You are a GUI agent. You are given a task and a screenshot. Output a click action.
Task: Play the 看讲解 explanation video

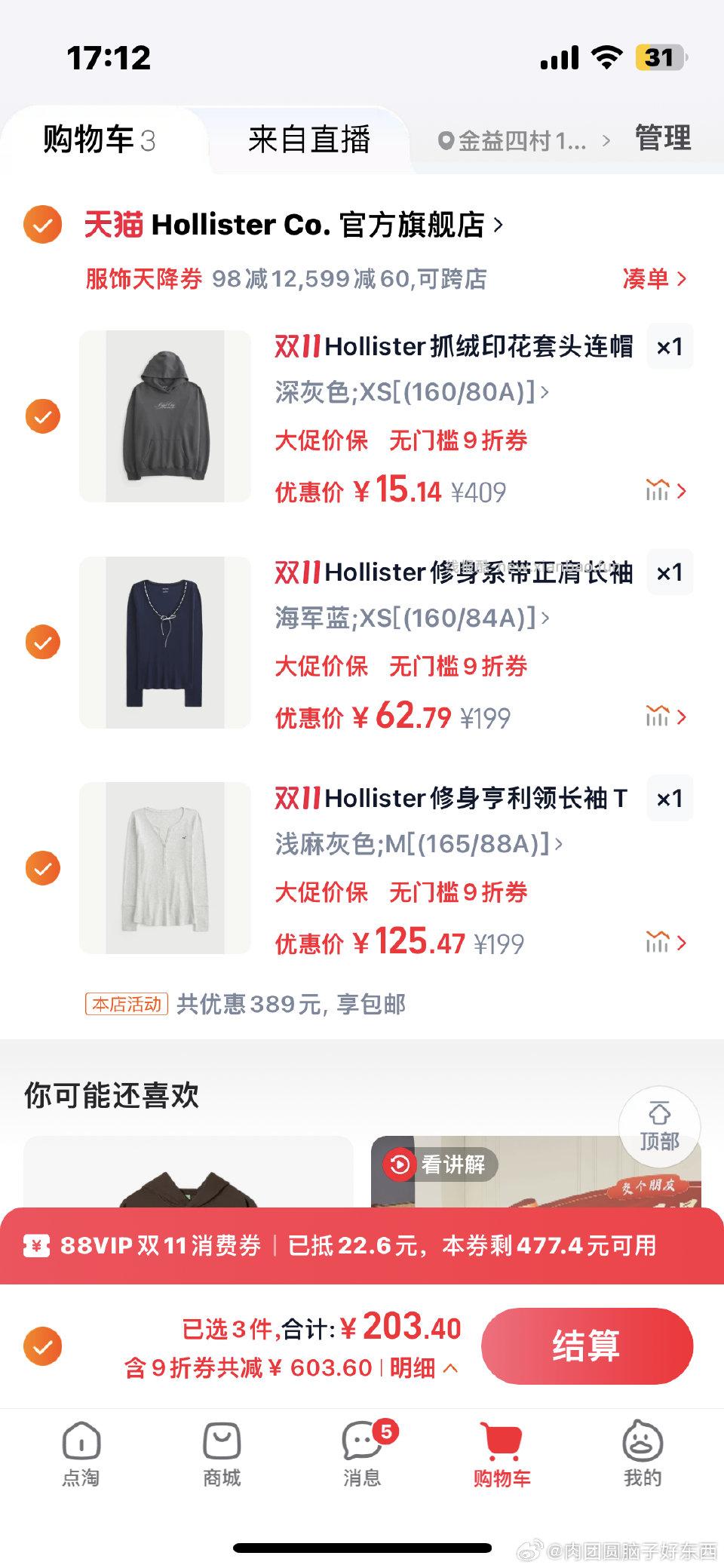[x=437, y=1165]
